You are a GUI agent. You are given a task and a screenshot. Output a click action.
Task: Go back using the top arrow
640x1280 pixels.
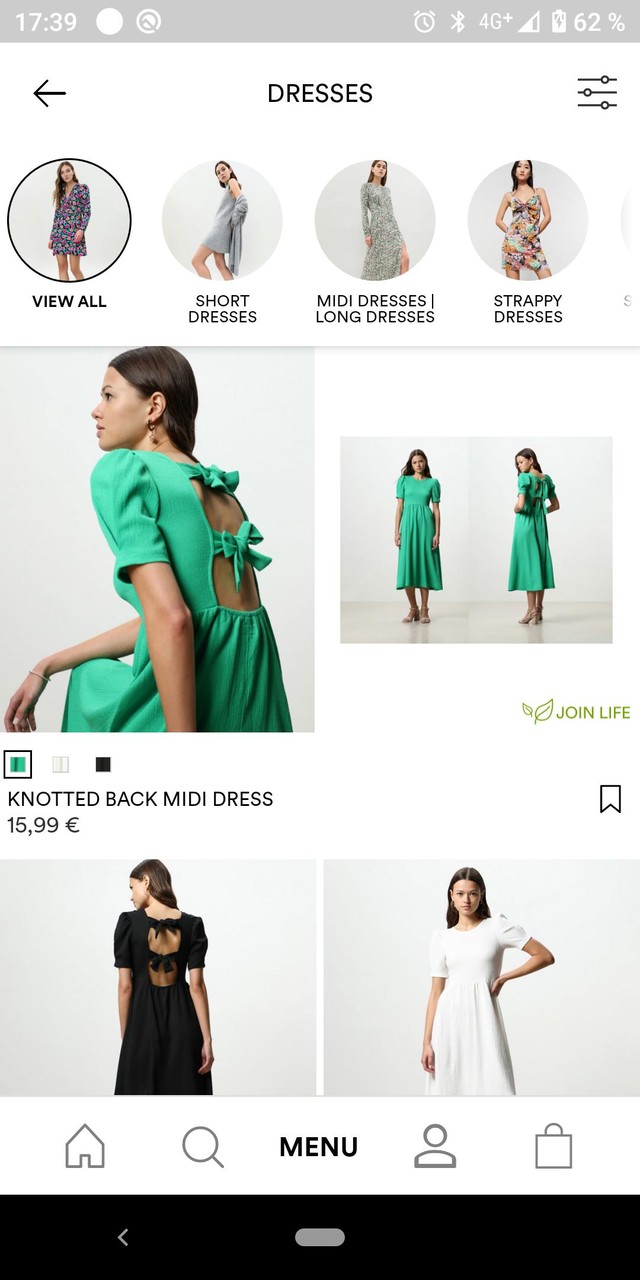coord(49,93)
